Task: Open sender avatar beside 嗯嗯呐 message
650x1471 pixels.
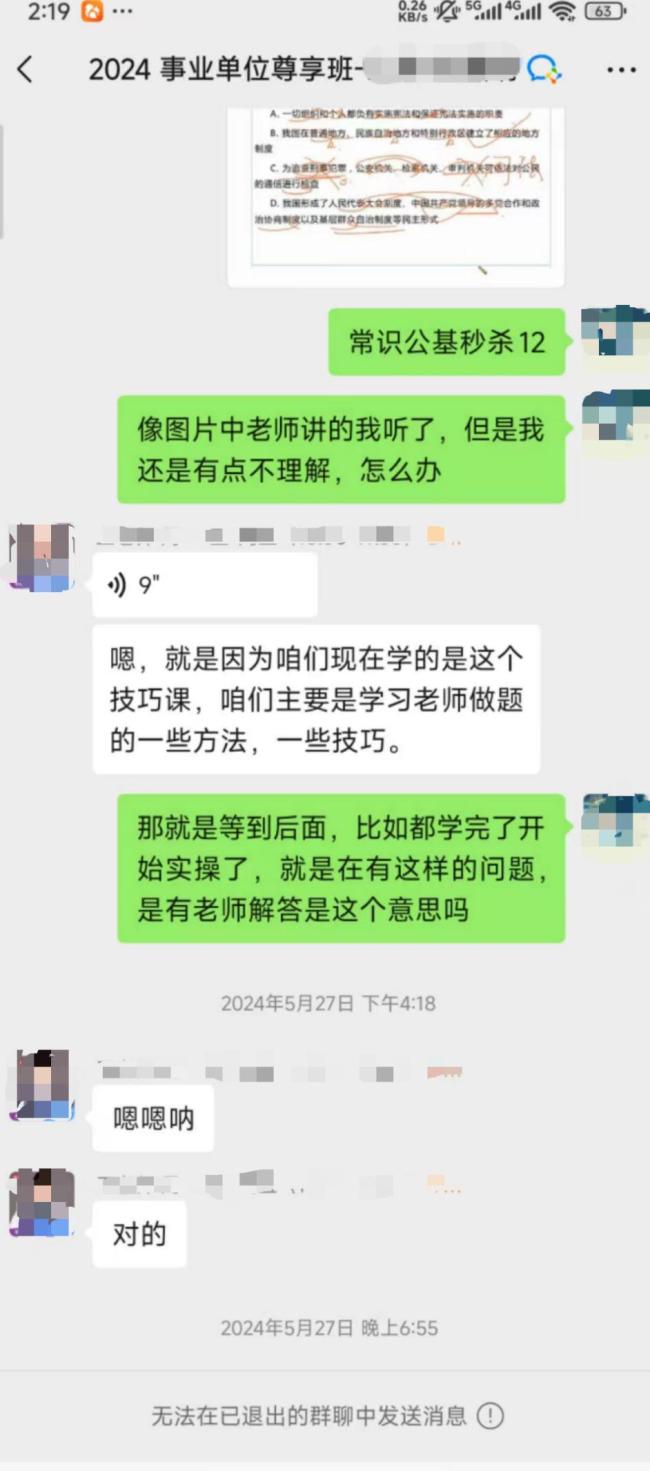Action: tap(42, 1085)
